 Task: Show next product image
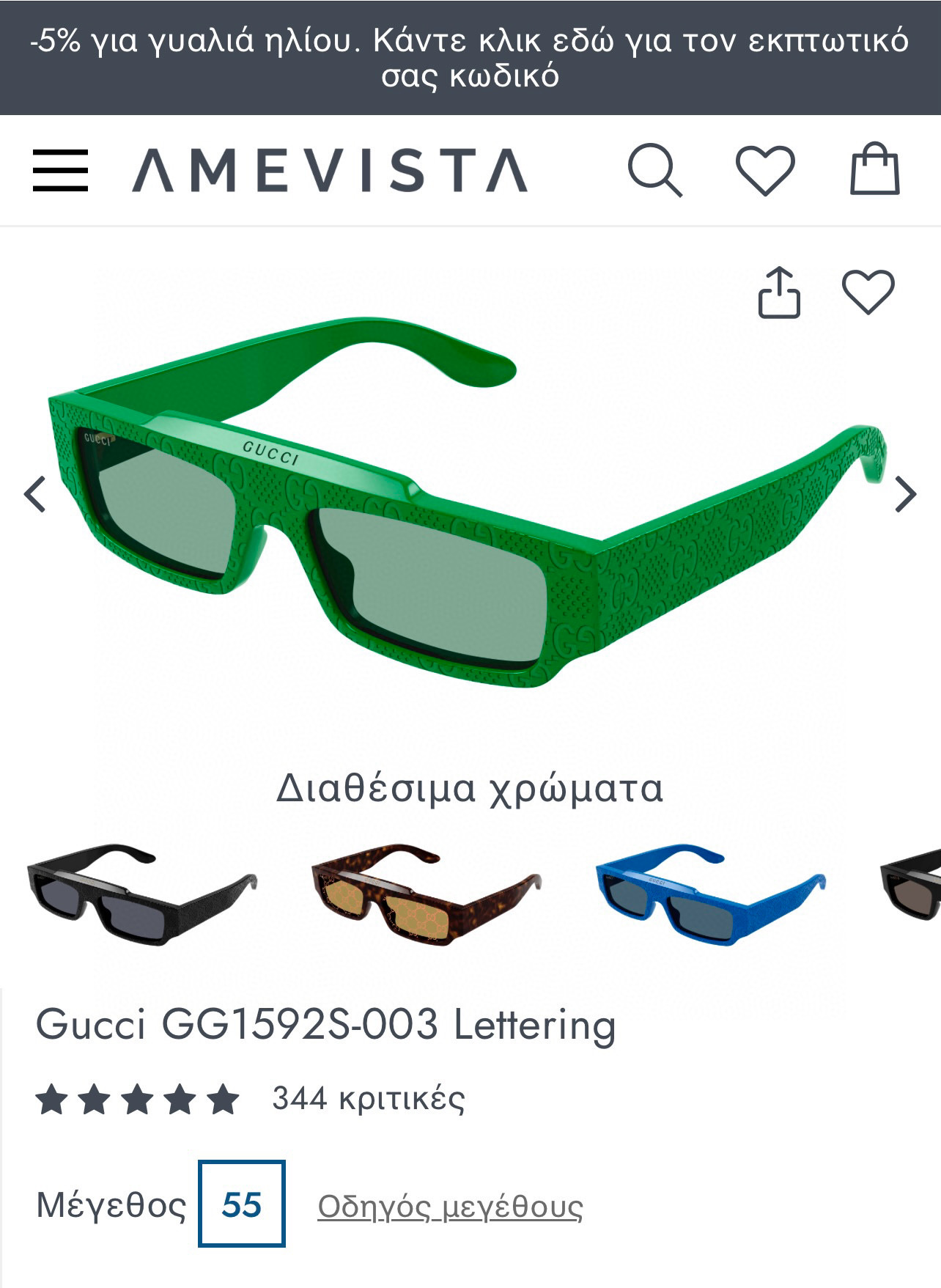907,494
